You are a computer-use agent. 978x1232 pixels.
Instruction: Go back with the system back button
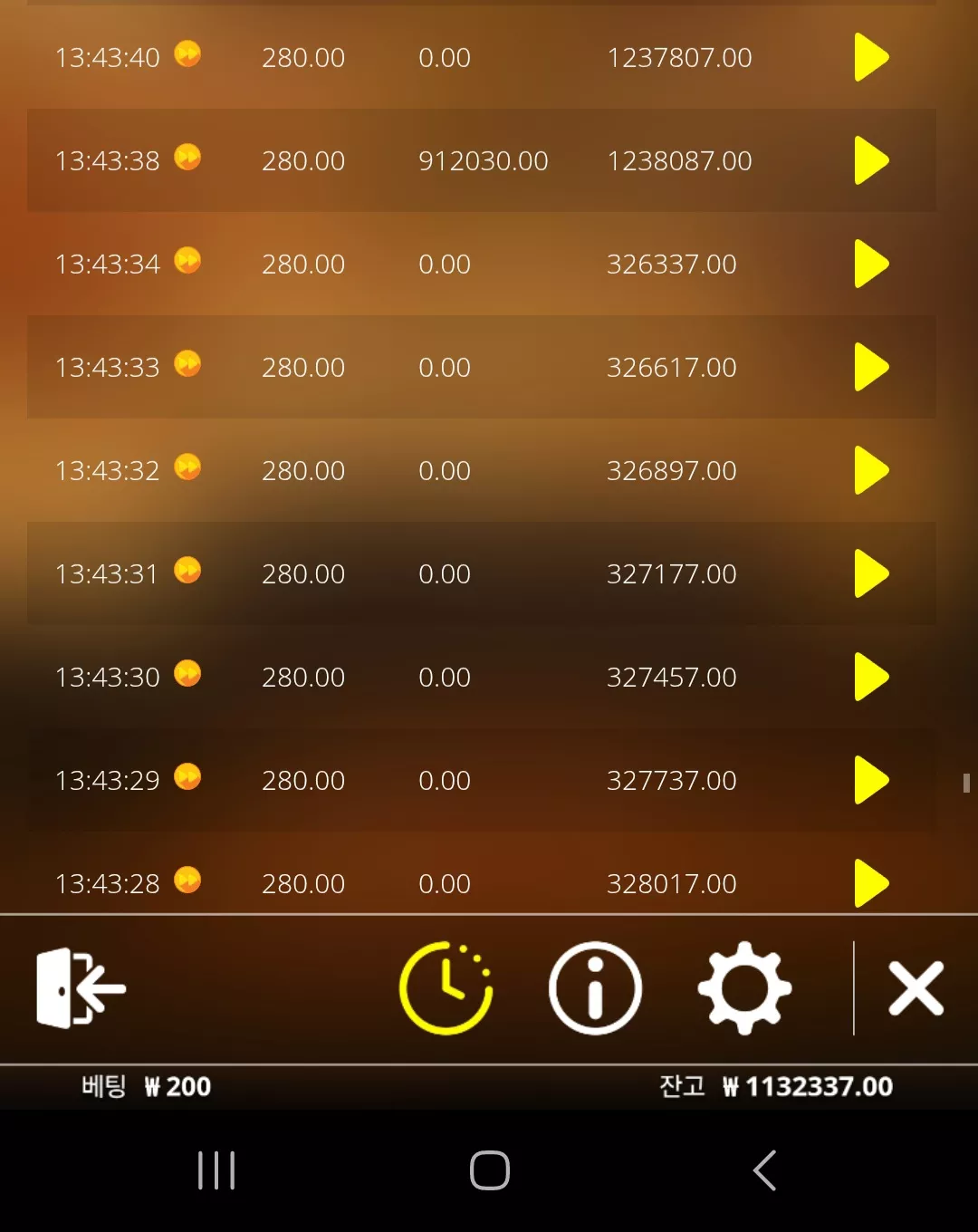tap(765, 1170)
